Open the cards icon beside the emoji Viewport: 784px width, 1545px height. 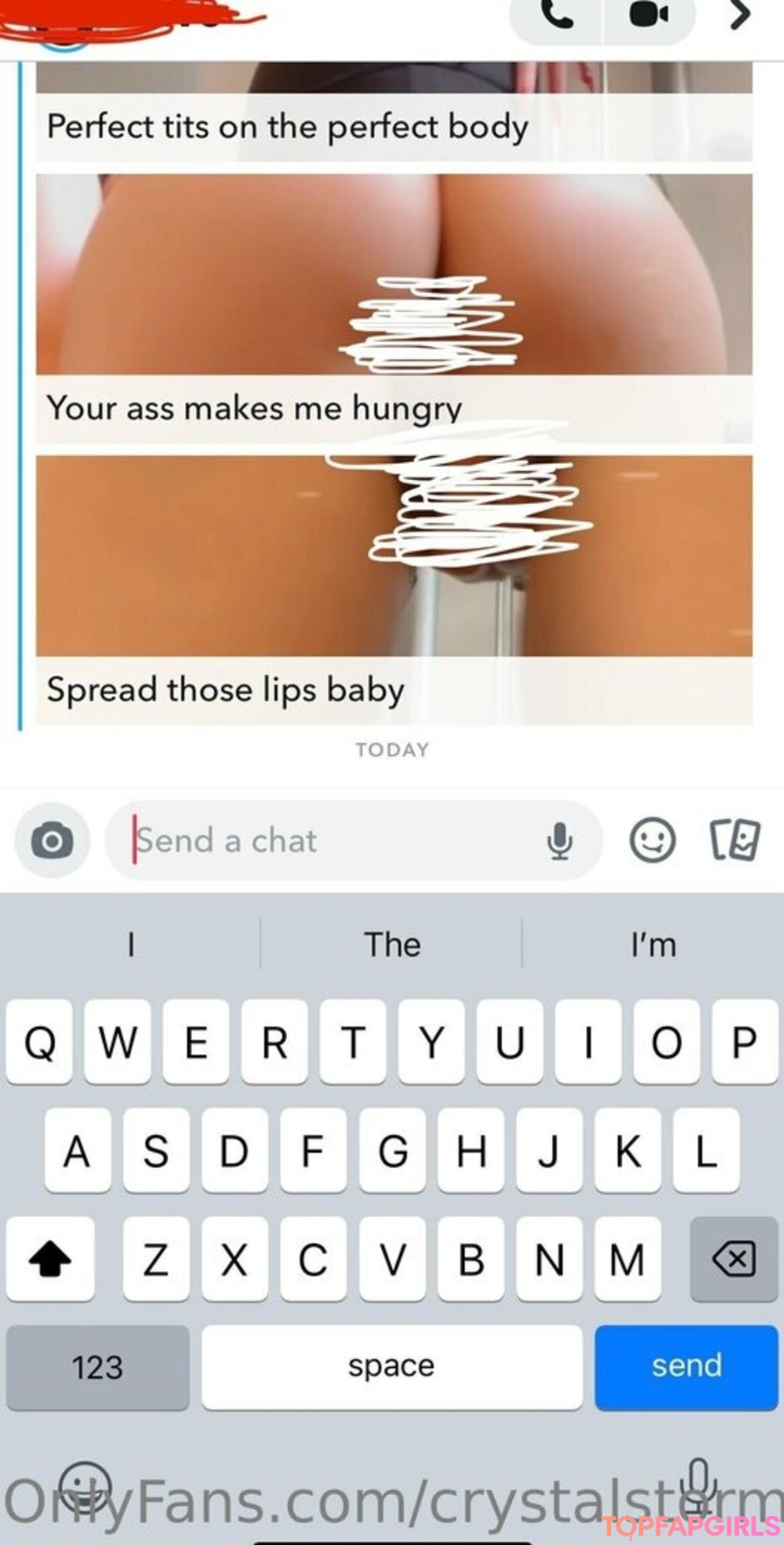(x=735, y=840)
